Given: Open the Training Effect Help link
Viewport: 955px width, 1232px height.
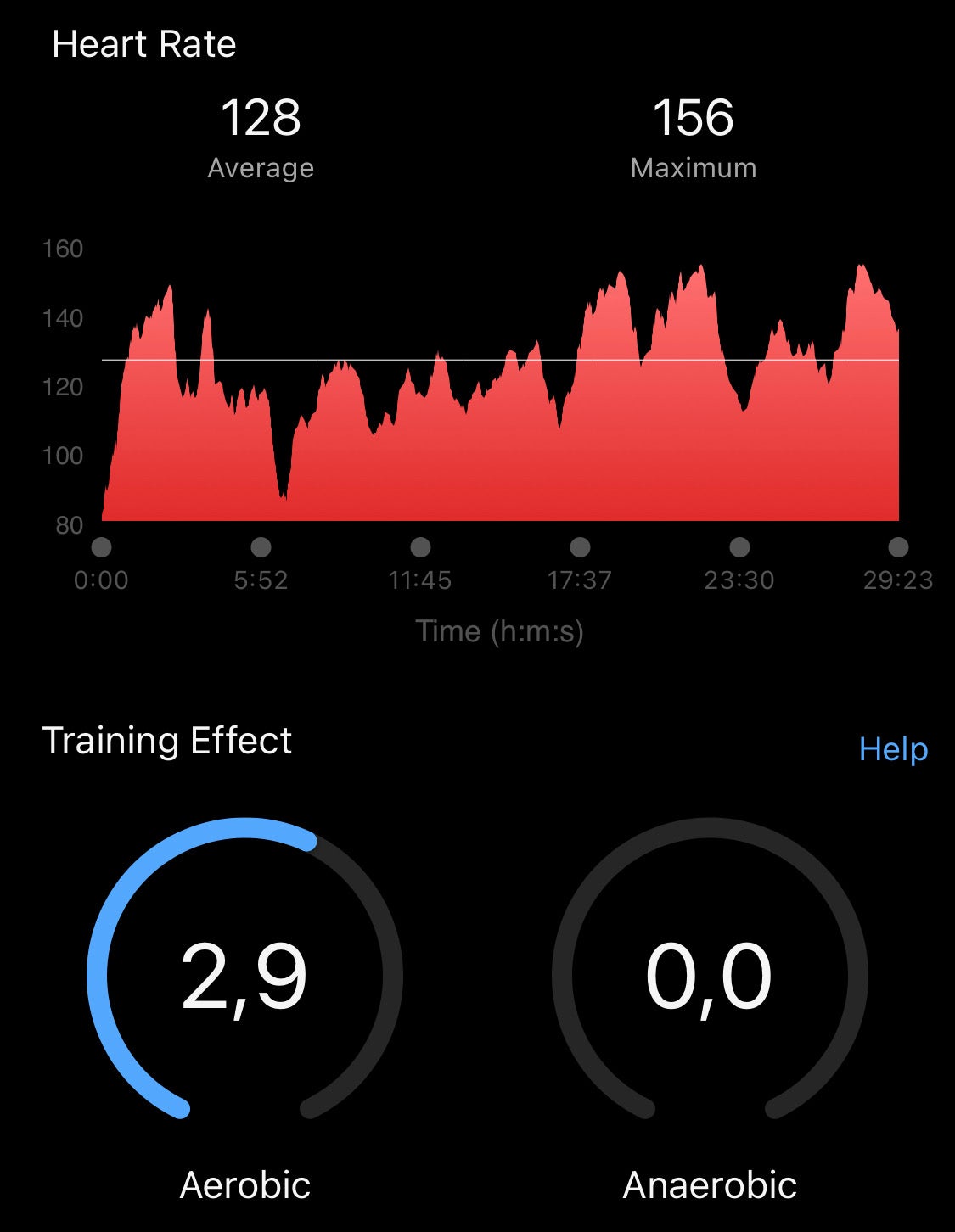Looking at the screenshot, I should coord(893,749).
